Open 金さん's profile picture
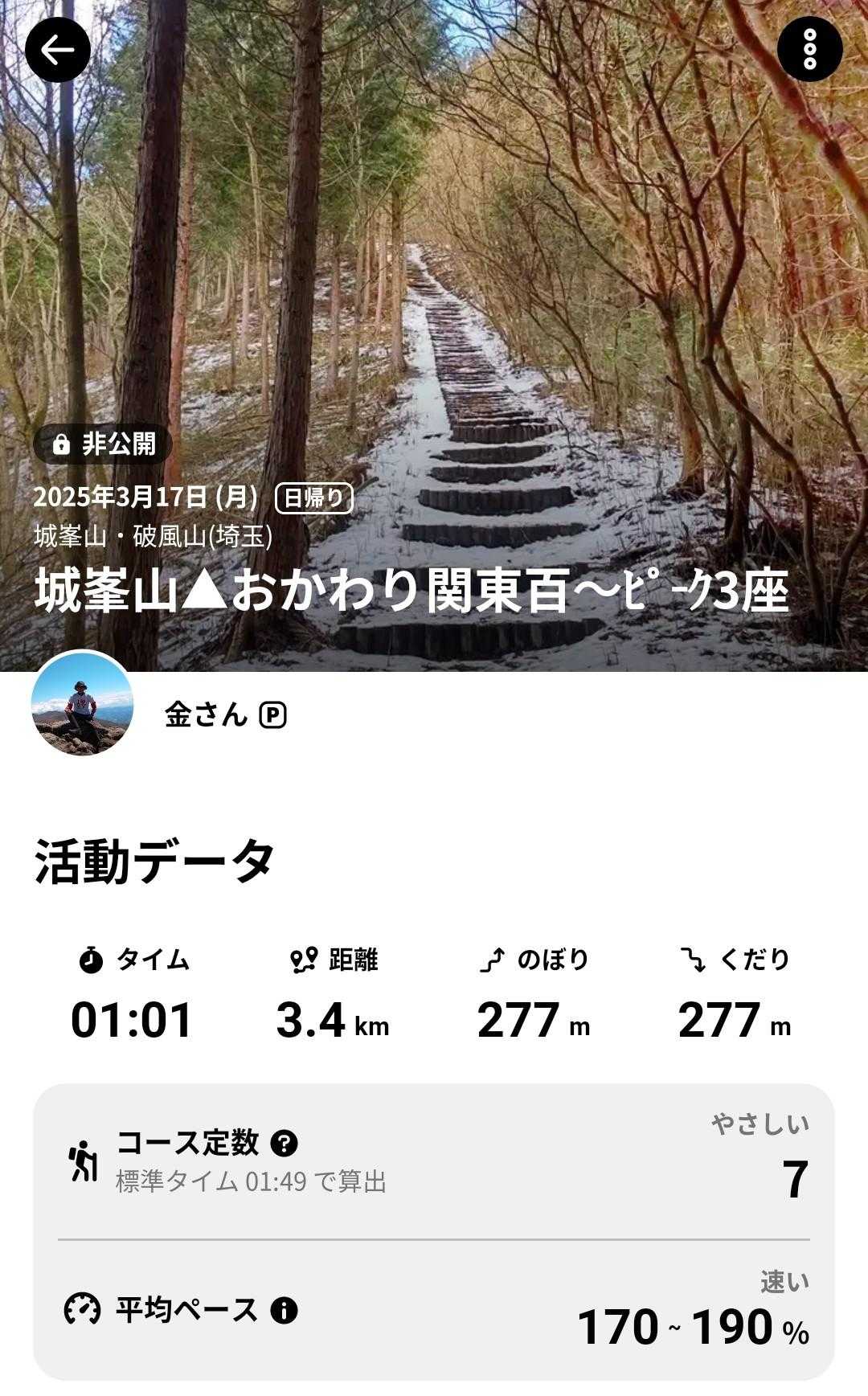 (82, 704)
